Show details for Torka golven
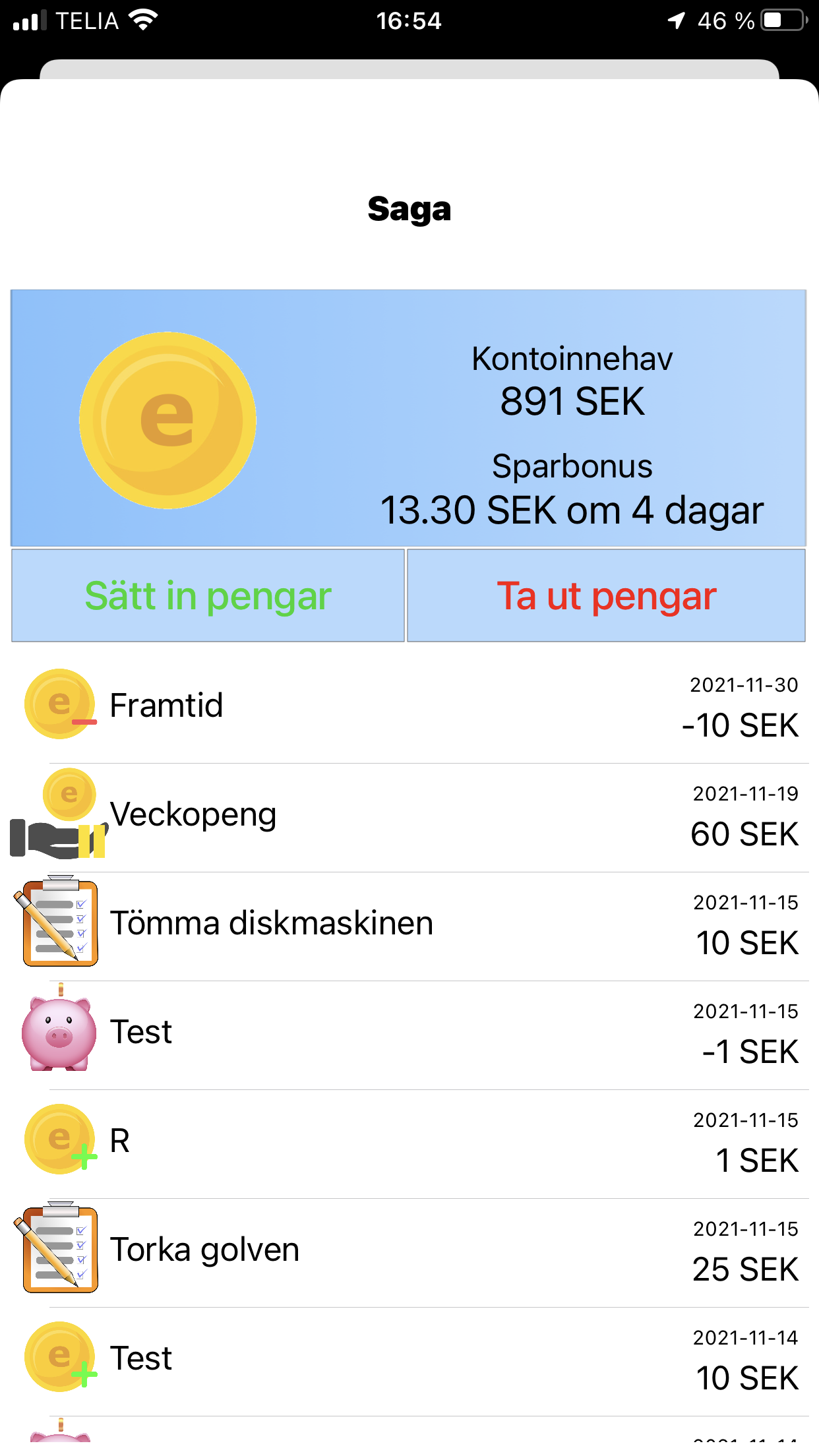 (409, 1250)
